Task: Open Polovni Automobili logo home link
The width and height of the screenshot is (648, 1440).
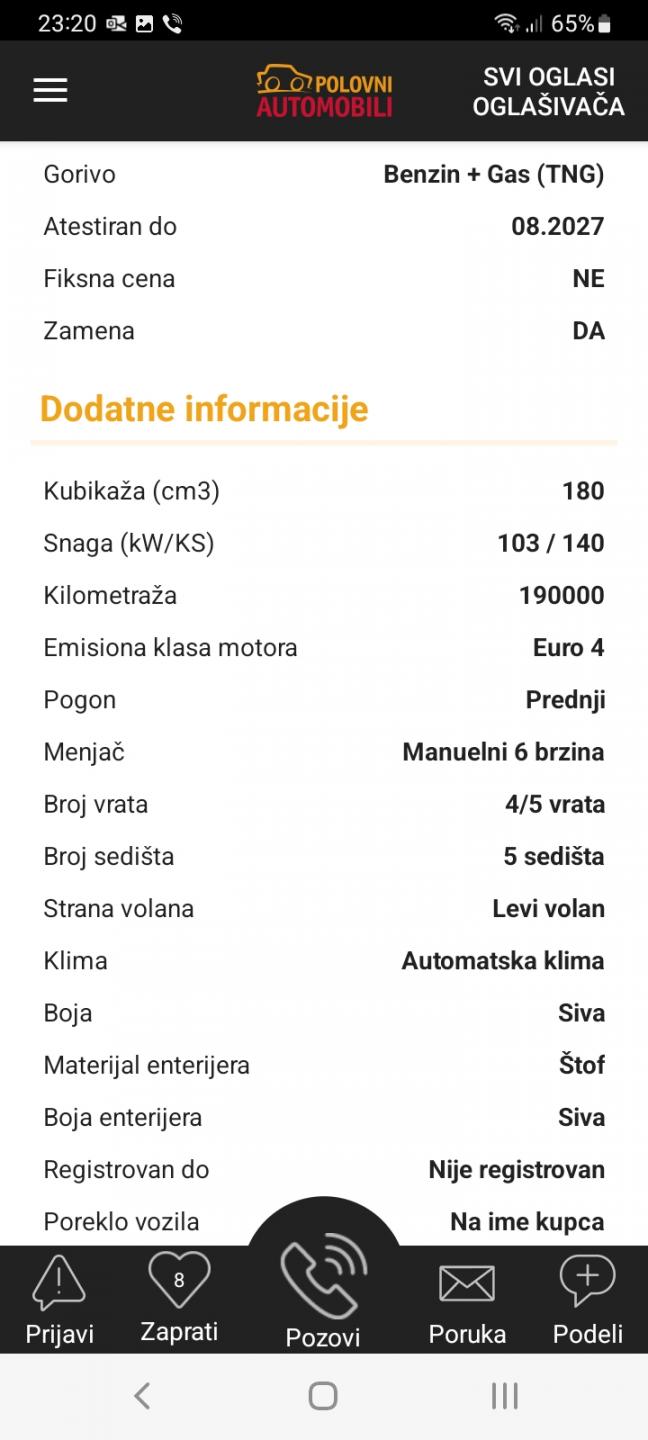Action: point(324,91)
